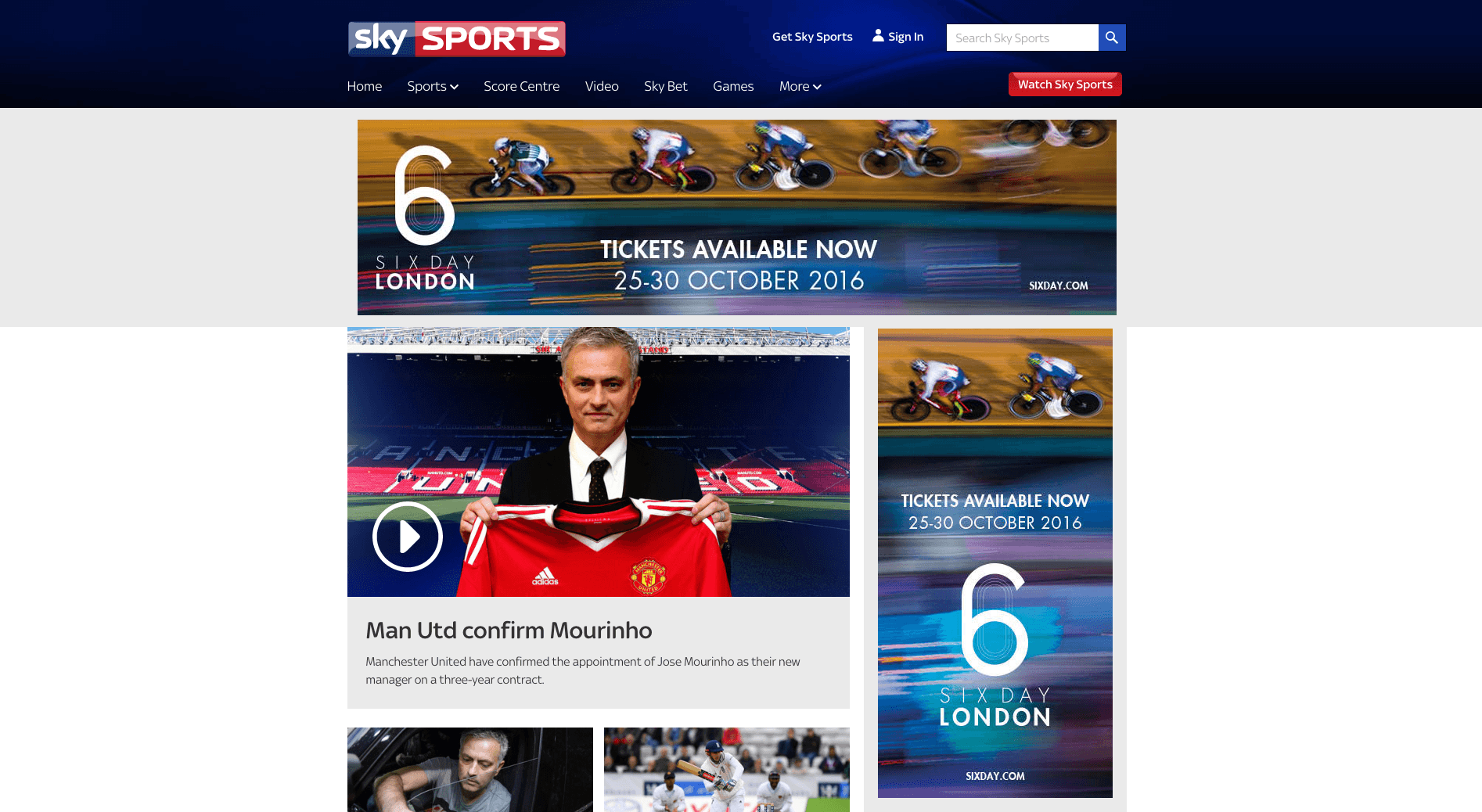Image resolution: width=1482 pixels, height=812 pixels.
Task: Open the Sky Bet section
Action: click(x=665, y=86)
